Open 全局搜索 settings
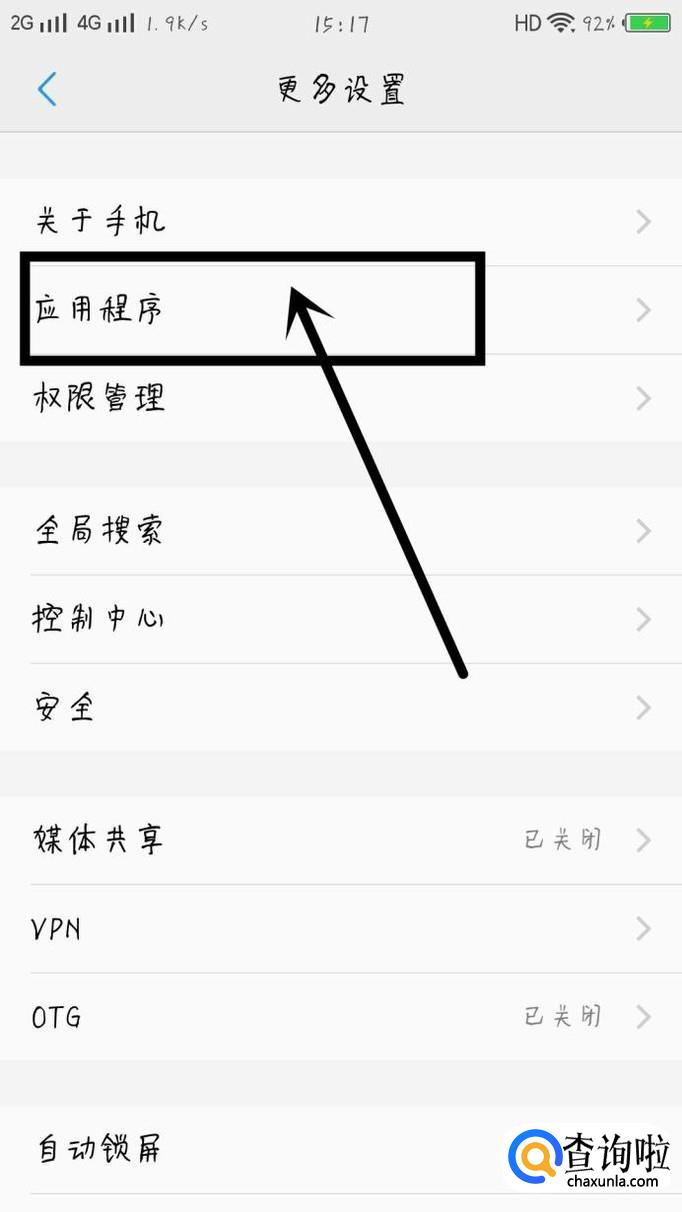The width and height of the screenshot is (682, 1212). point(341,531)
